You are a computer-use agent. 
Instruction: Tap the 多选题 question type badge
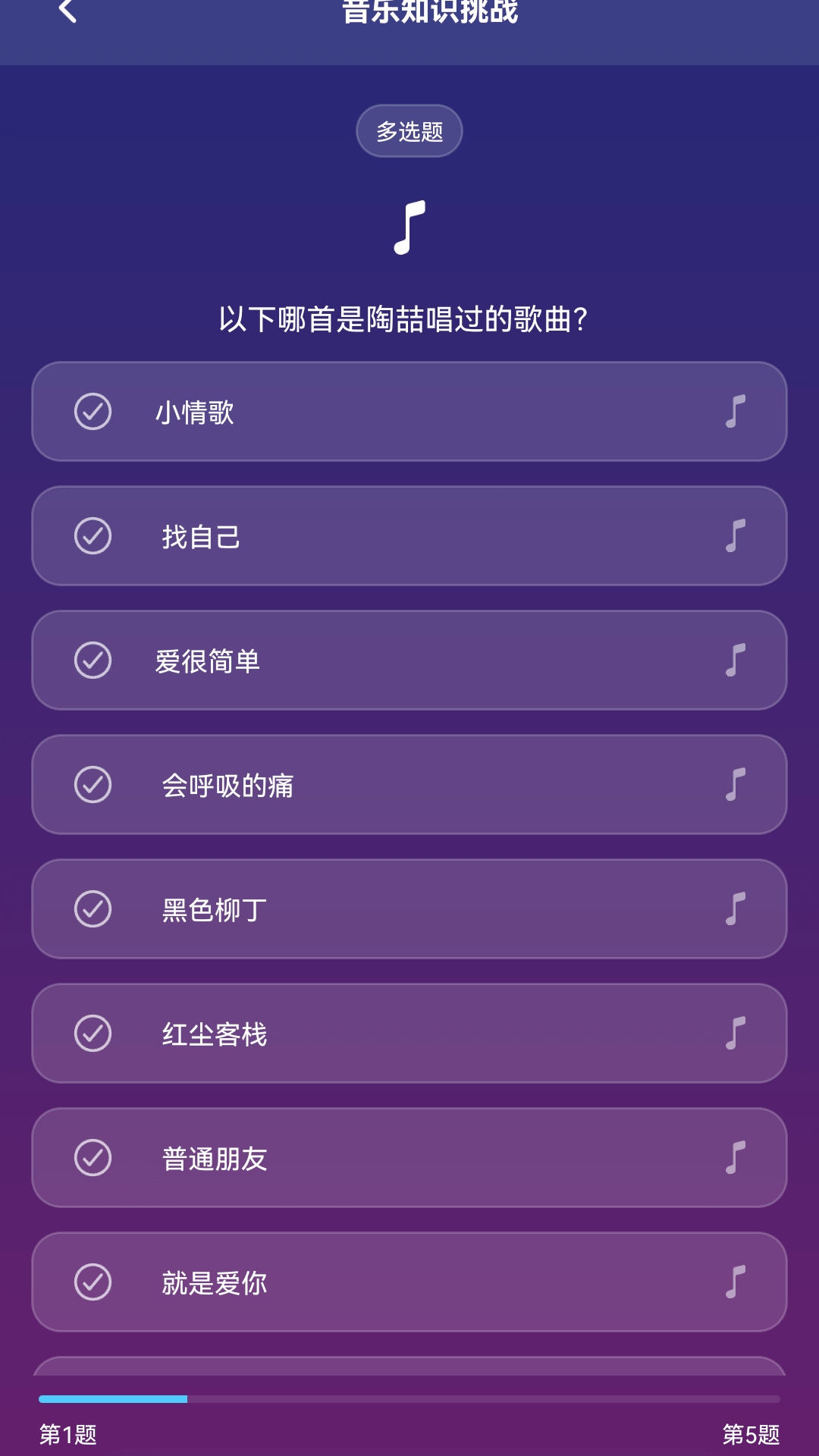click(409, 130)
